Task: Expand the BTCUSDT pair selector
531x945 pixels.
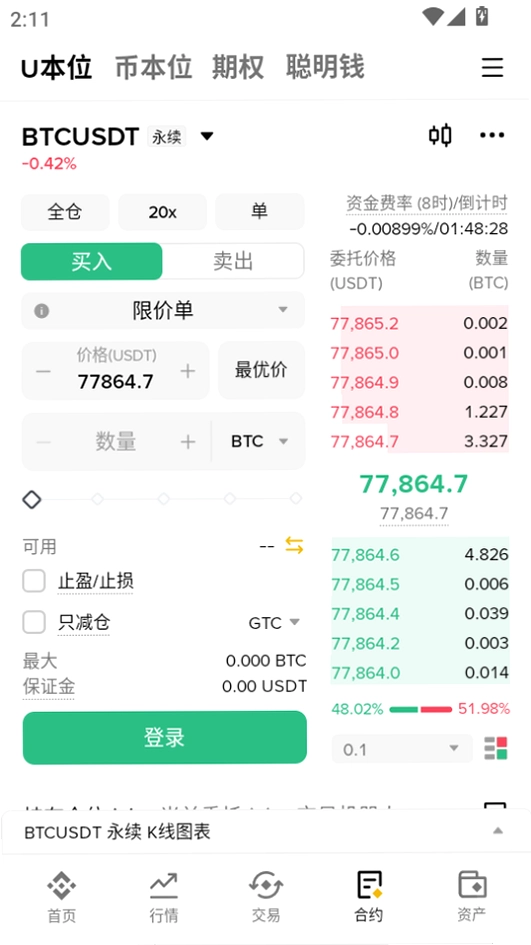Action: pyautogui.click(x=207, y=136)
